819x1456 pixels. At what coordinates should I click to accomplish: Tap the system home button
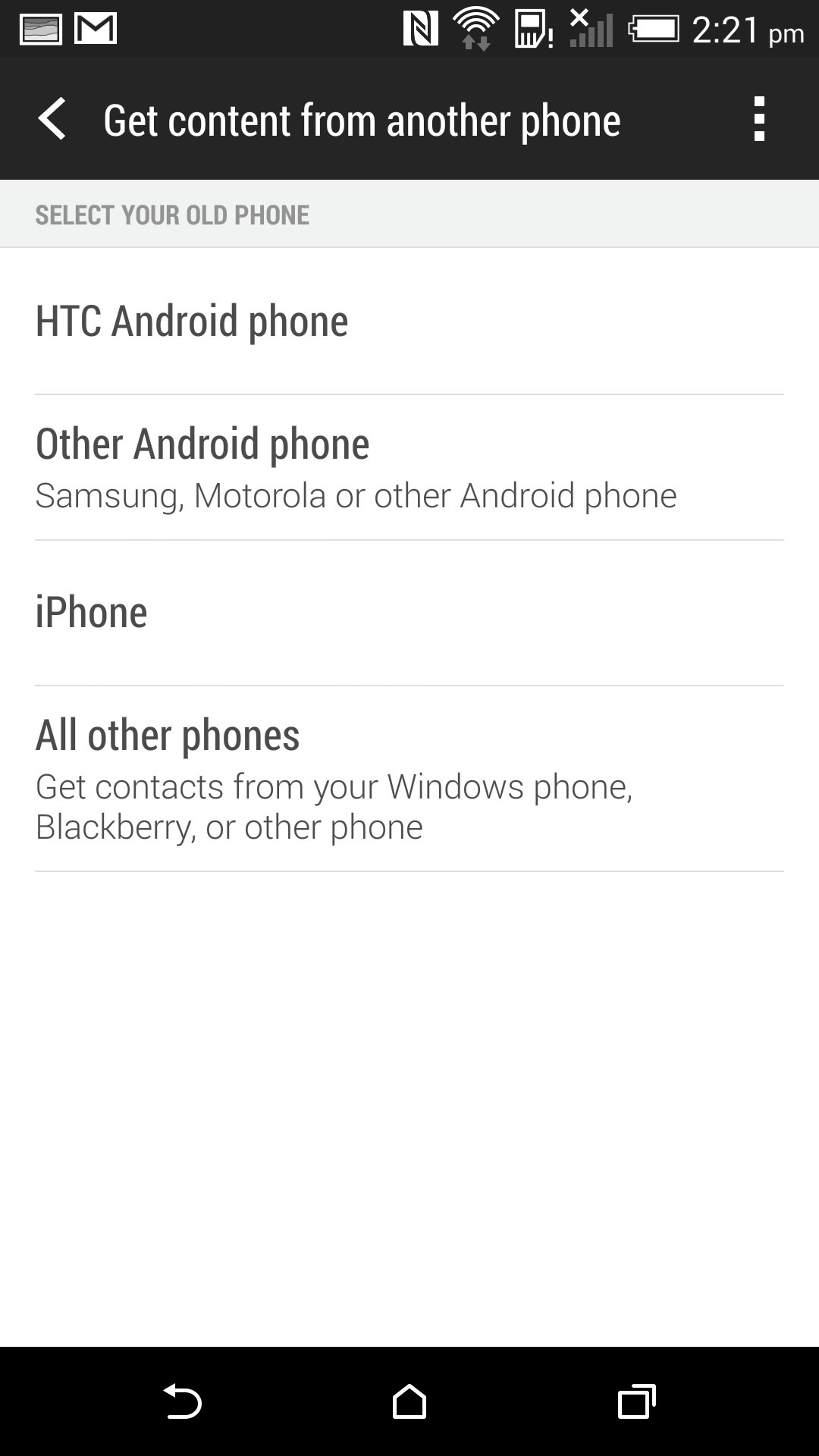[x=409, y=1401]
